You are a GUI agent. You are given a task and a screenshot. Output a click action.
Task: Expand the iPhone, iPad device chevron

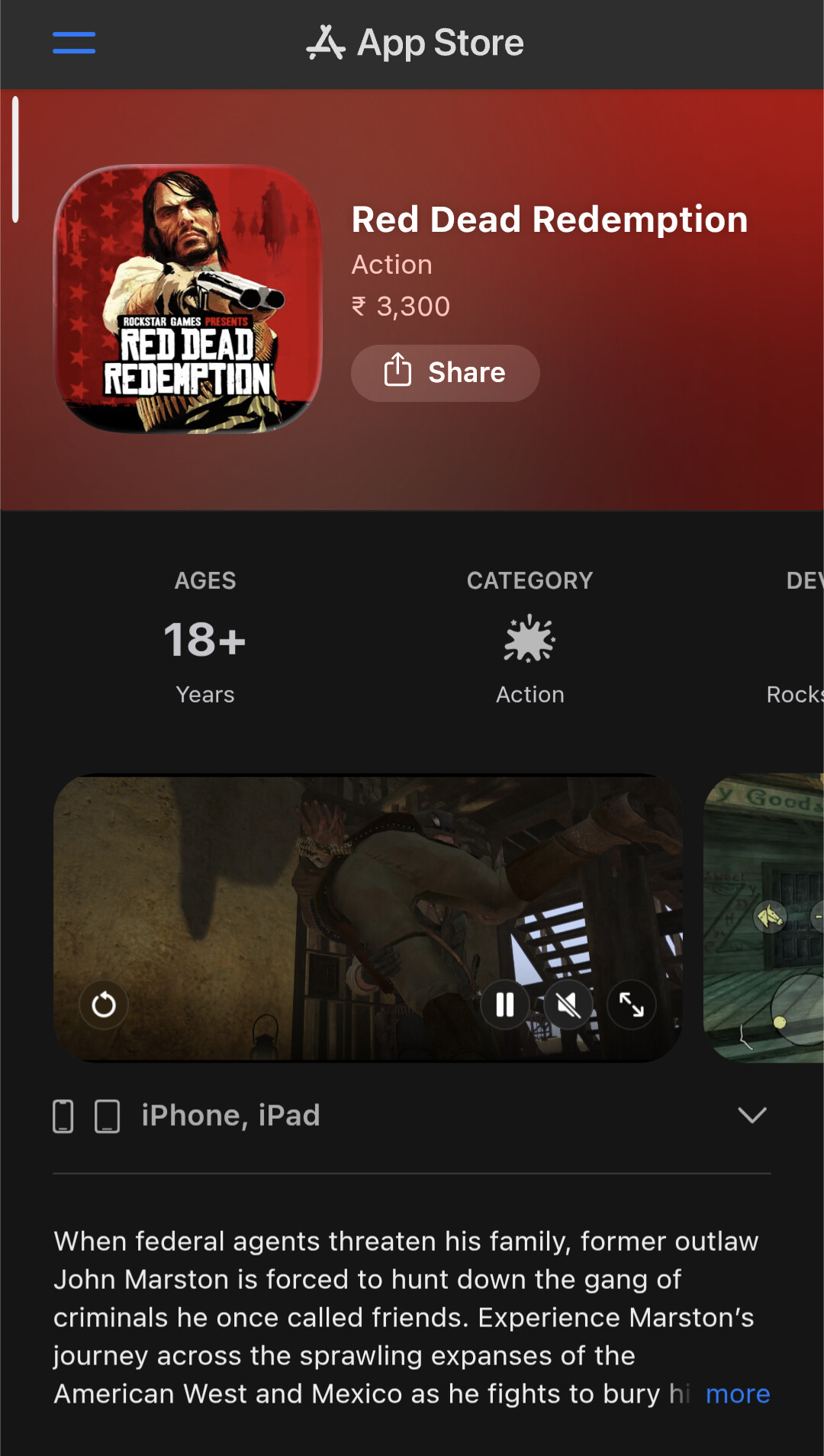pyautogui.click(x=752, y=1115)
